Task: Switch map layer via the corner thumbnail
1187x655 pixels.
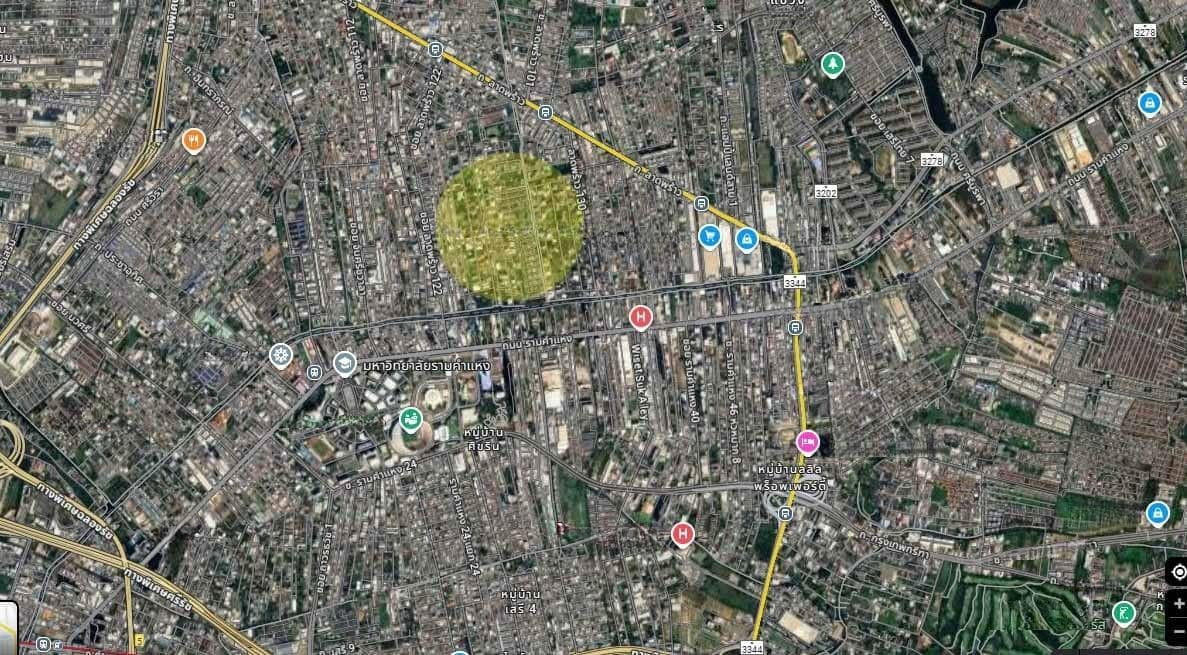Action: point(8,627)
